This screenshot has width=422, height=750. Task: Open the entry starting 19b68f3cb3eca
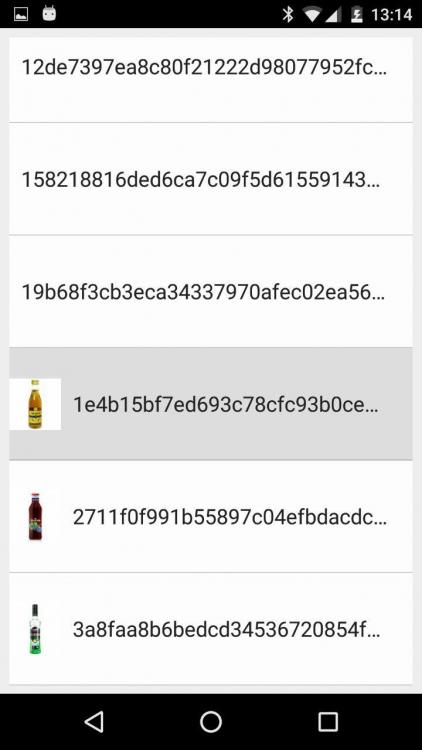[x=211, y=291]
